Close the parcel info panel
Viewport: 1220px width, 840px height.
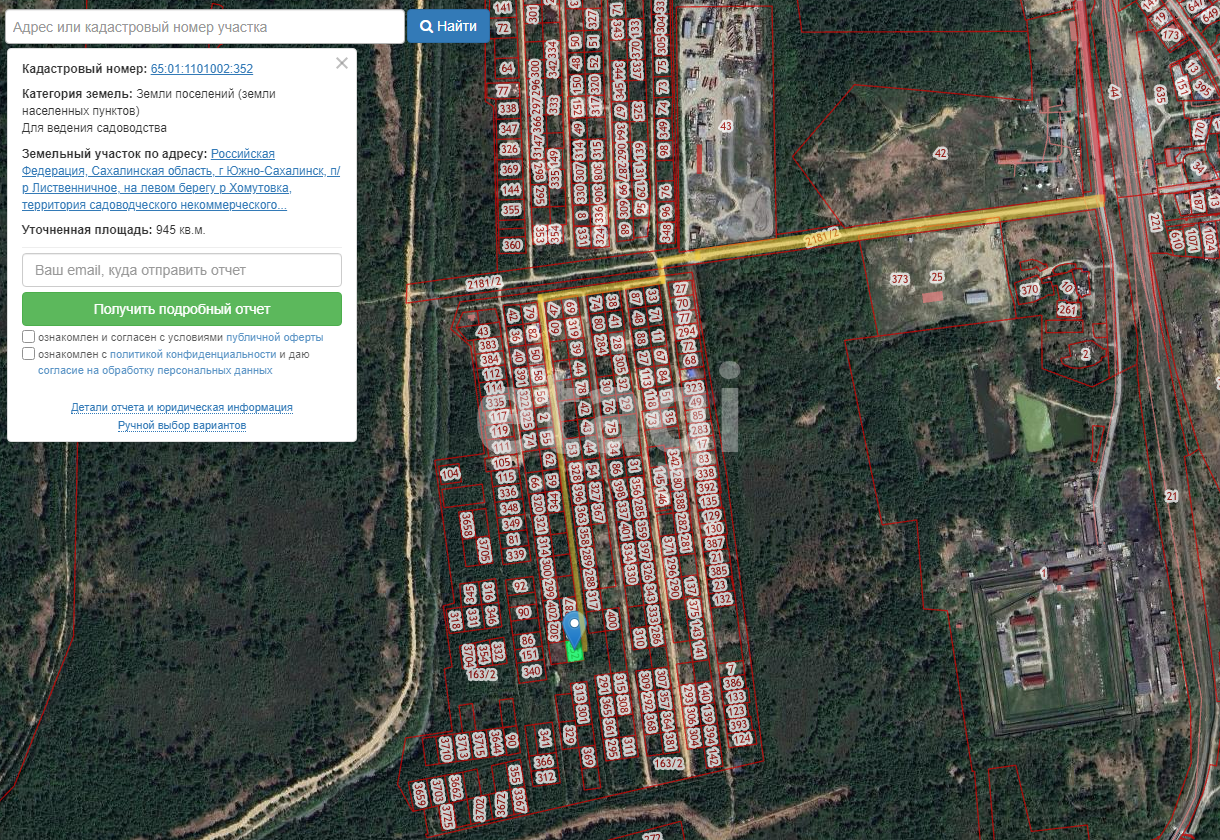click(x=342, y=63)
